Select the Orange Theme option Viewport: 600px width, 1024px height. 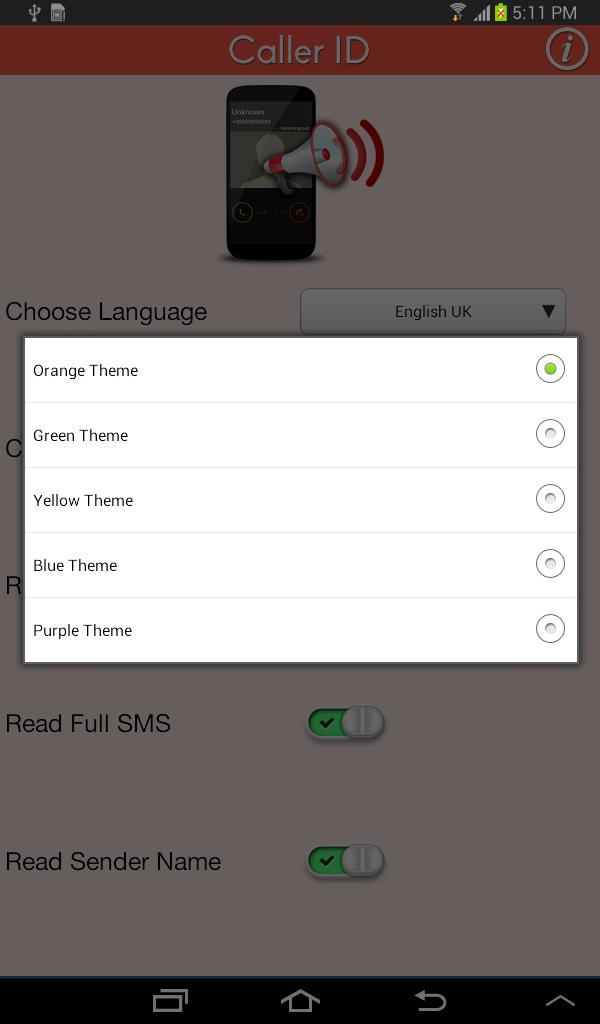(x=300, y=370)
